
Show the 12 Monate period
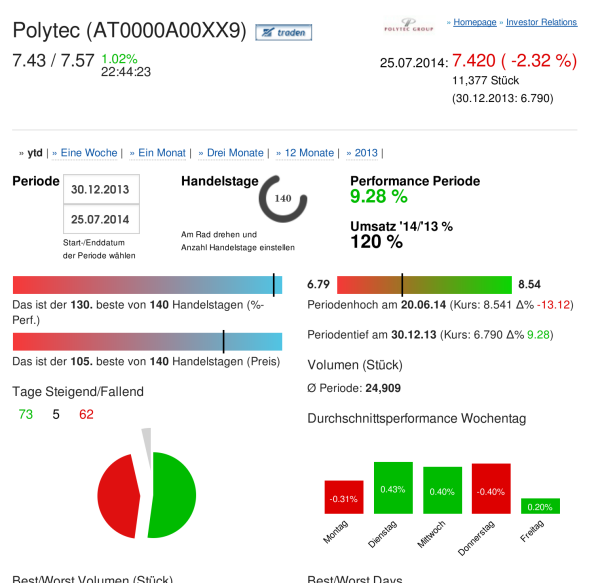(309, 153)
